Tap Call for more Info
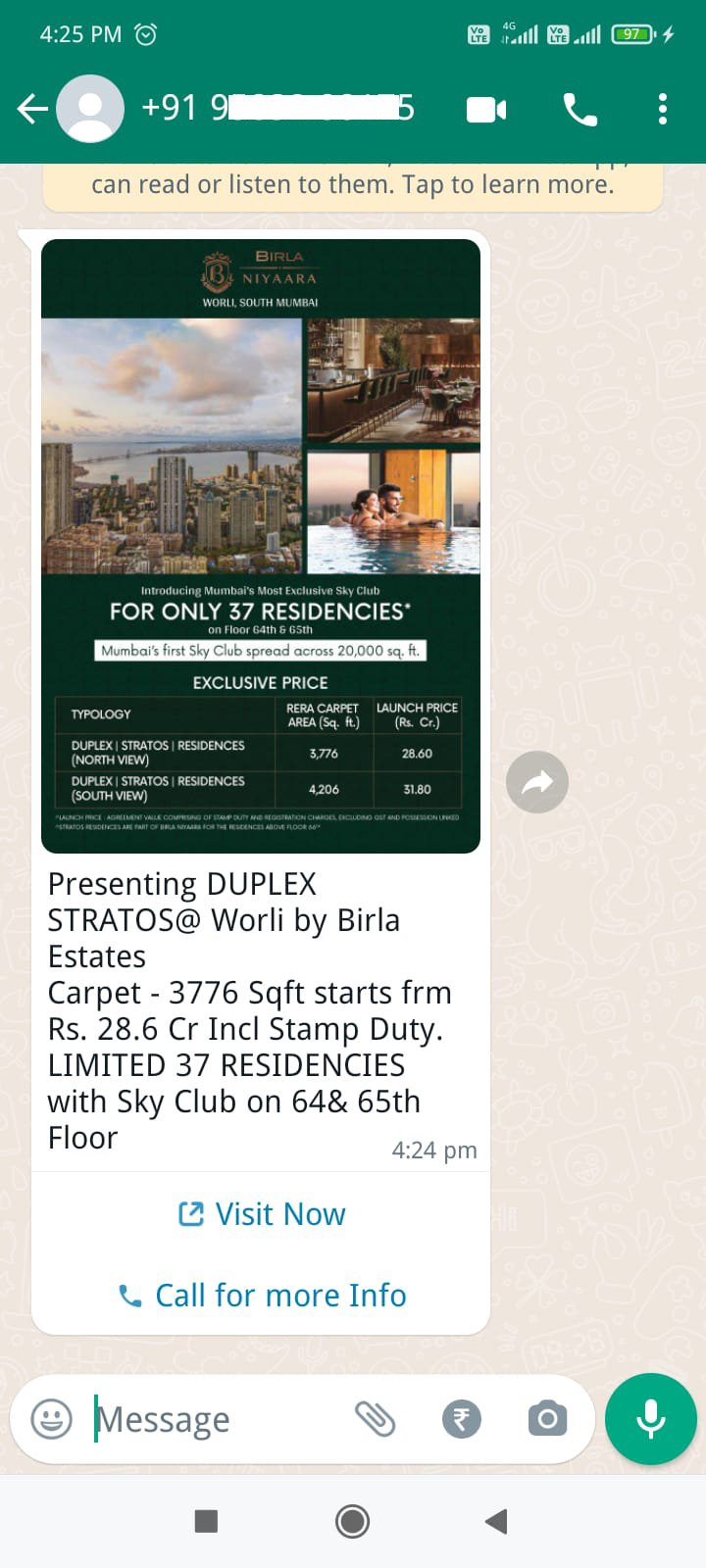This screenshot has width=706, height=1568. point(262,1296)
